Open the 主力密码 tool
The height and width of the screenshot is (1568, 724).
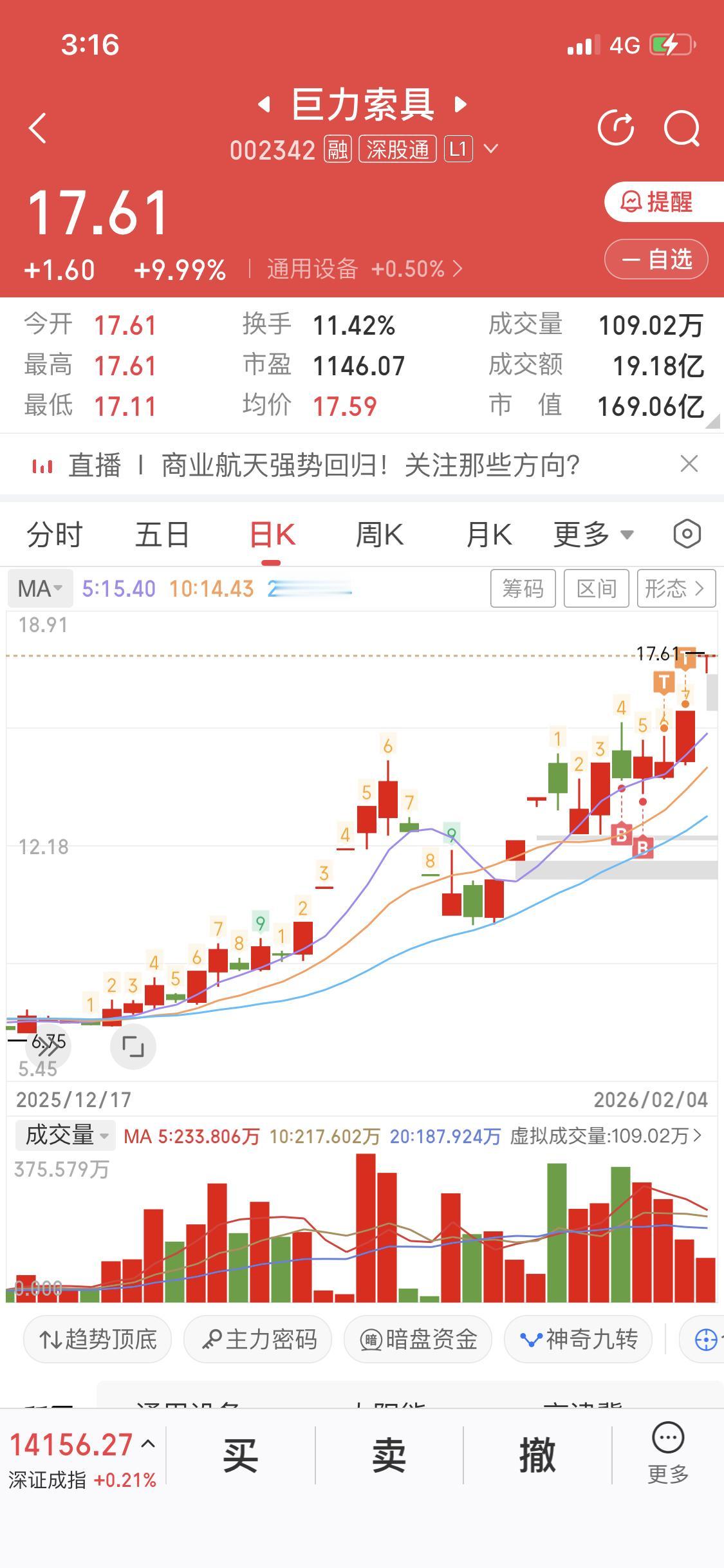click(257, 1339)
